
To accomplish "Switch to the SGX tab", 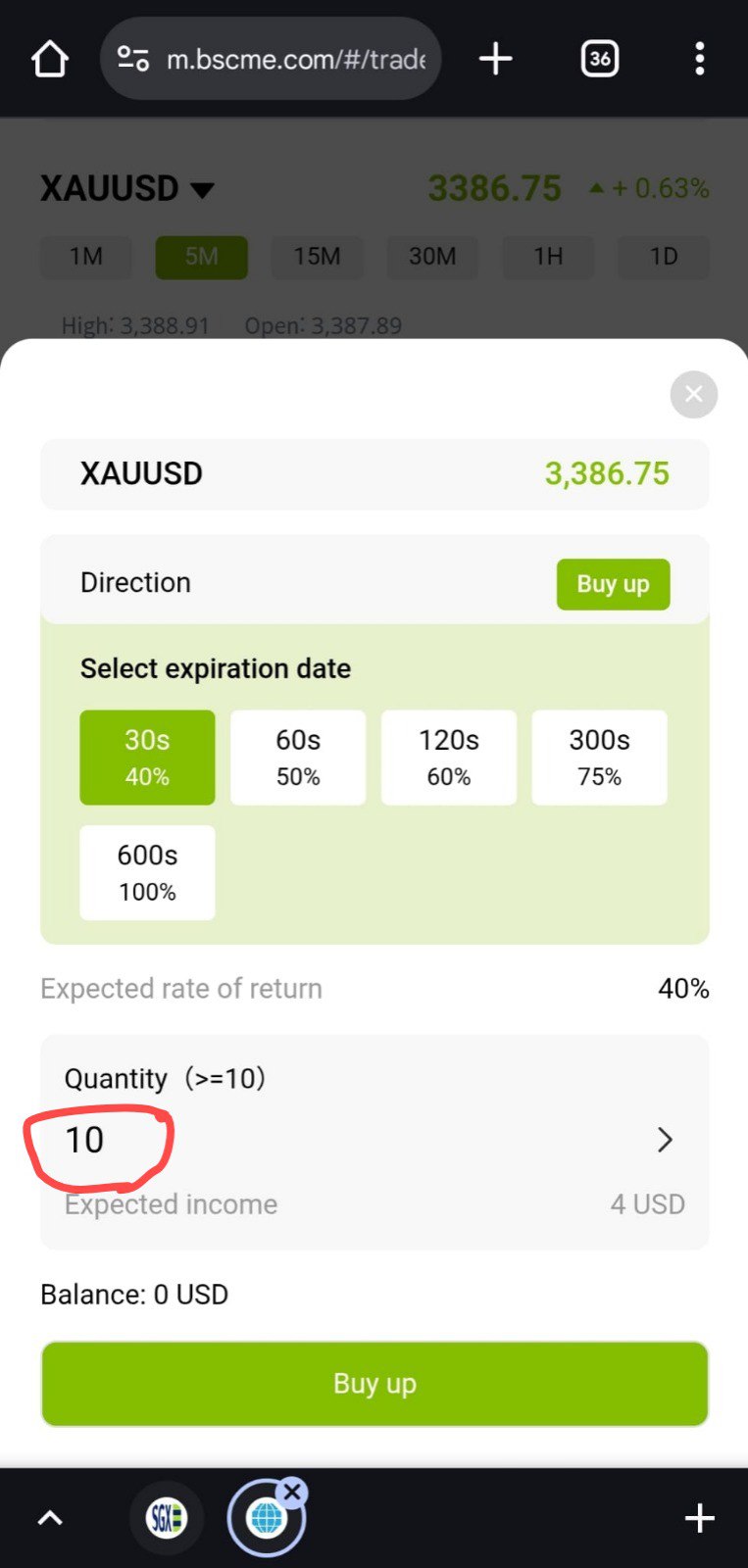I will pos(167,1518).
